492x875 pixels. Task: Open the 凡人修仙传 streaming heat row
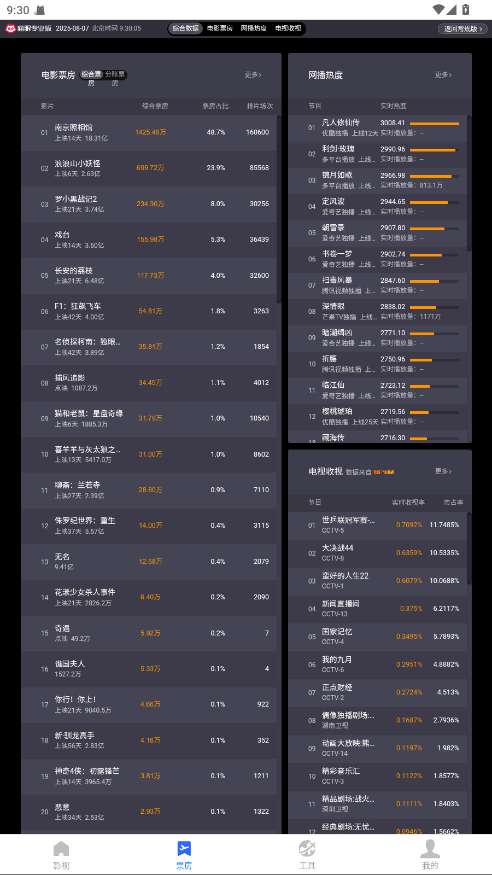point(378,128)
